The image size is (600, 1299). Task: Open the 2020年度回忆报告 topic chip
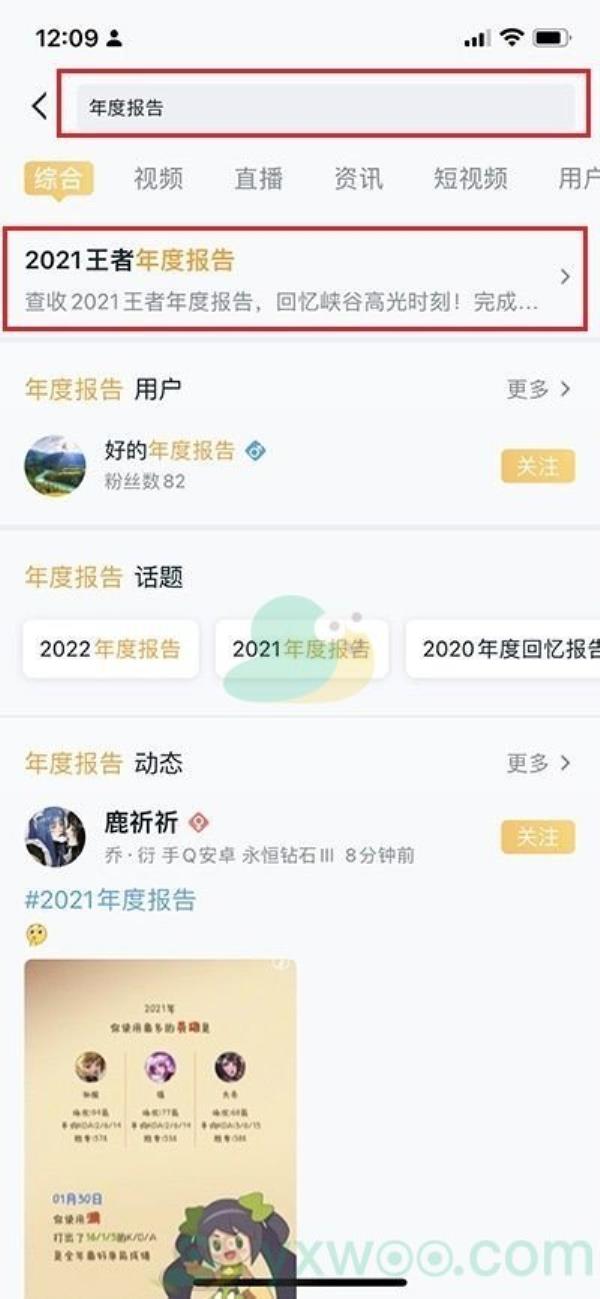tap(503, 649)
